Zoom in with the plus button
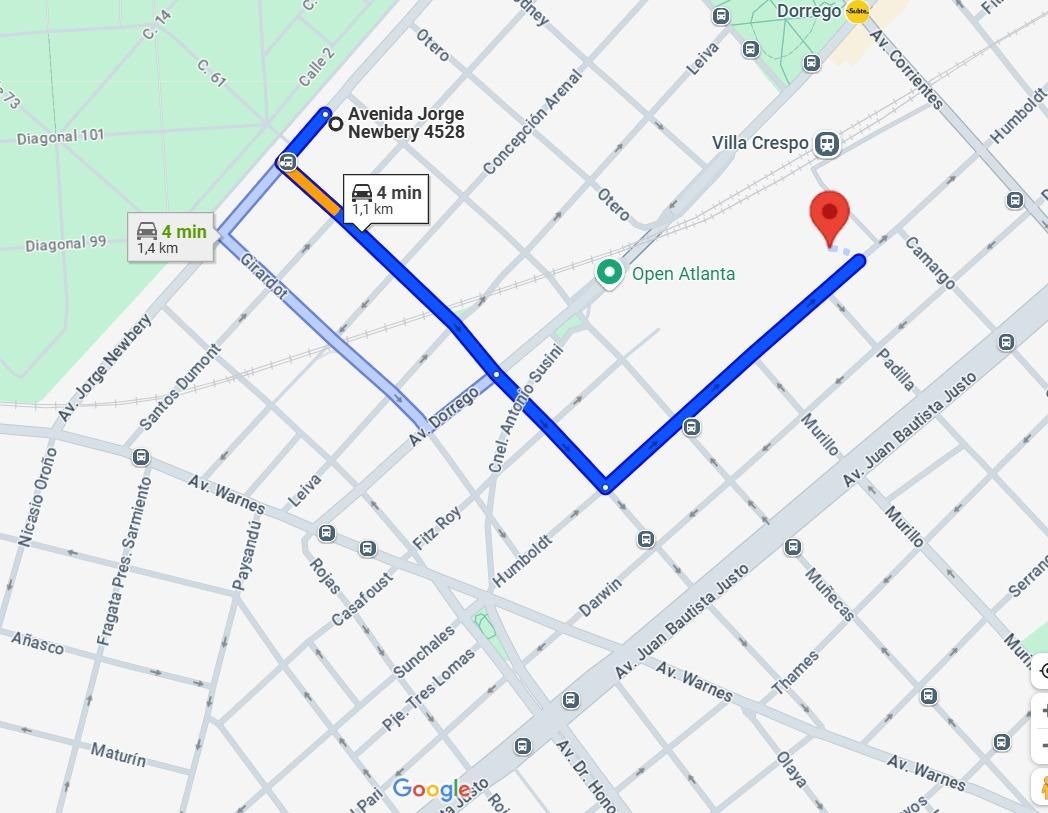 1041,711
